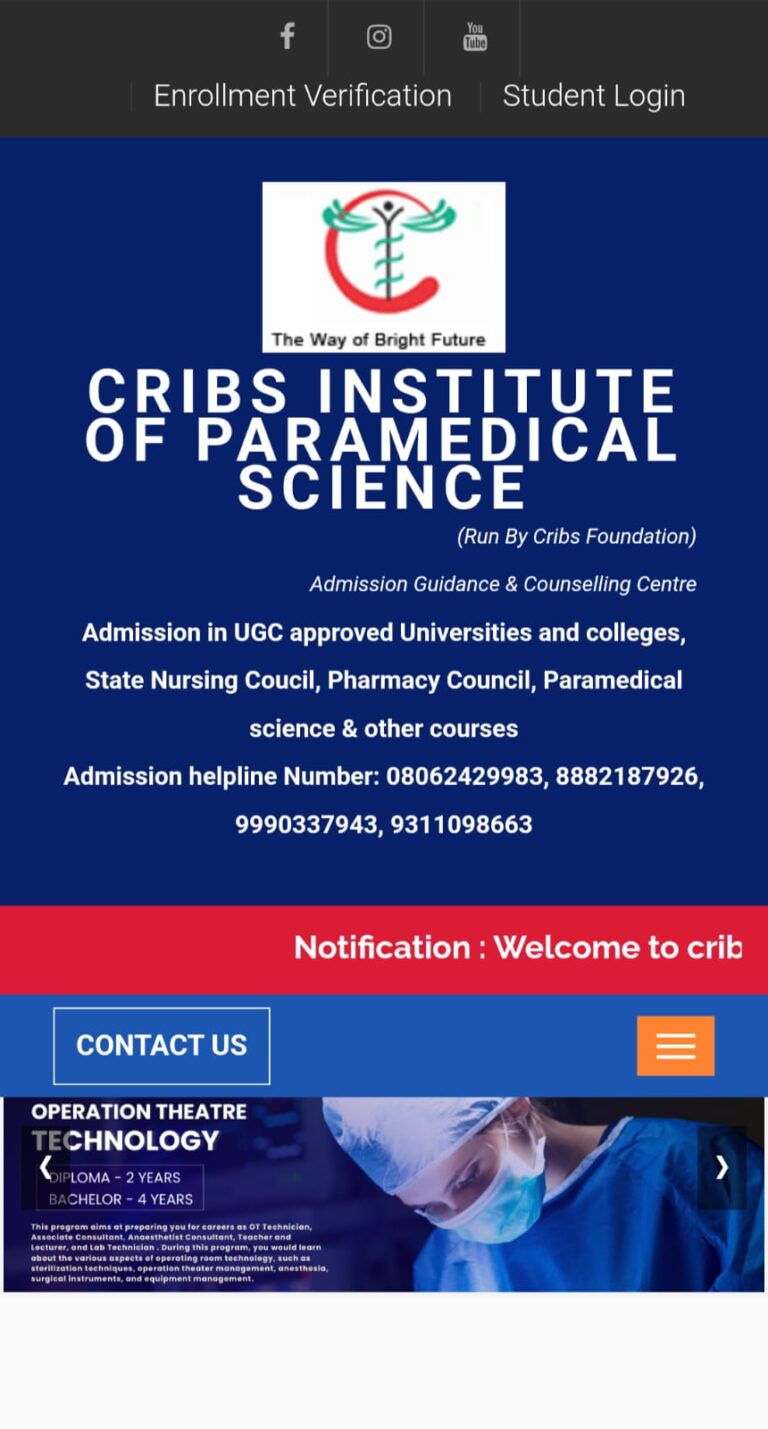Image resolution: width=768 pixels, height=1429 pixels.
Task: Show the next slide in the carousel
Action: coord(721,1167)
